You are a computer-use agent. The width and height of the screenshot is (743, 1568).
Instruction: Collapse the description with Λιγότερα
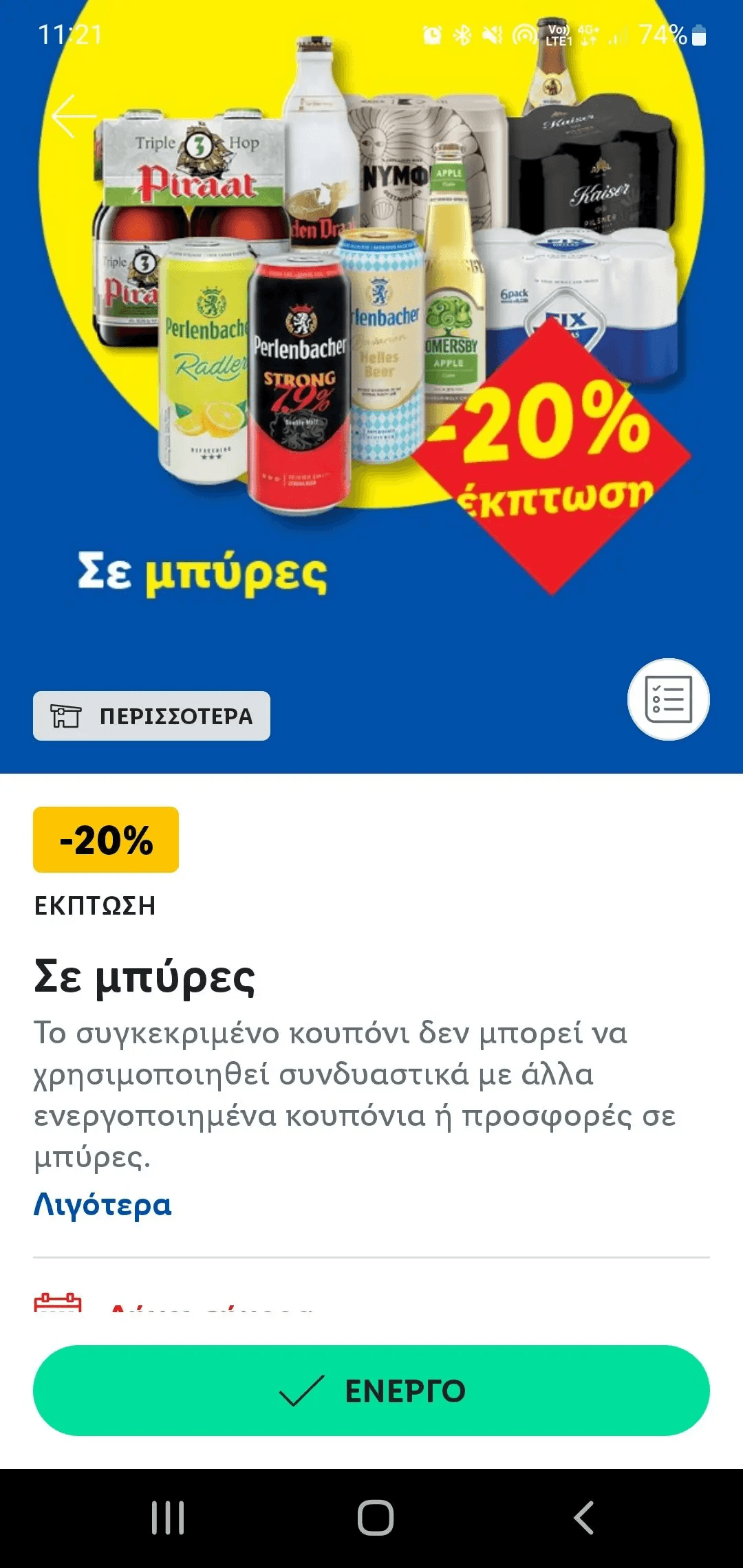click(x=103, y=1205)
